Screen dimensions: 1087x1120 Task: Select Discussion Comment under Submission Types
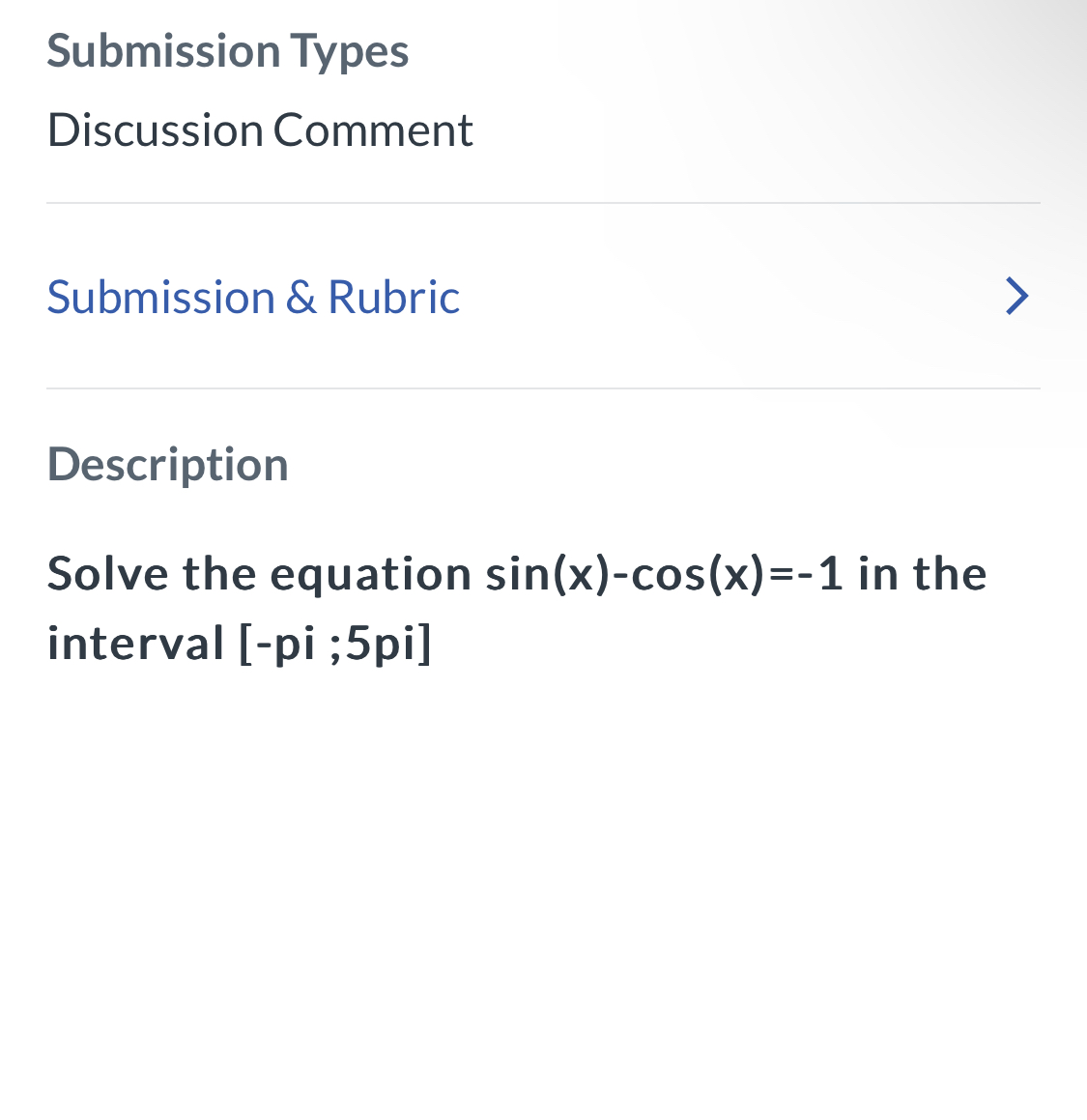click(260, 129)
